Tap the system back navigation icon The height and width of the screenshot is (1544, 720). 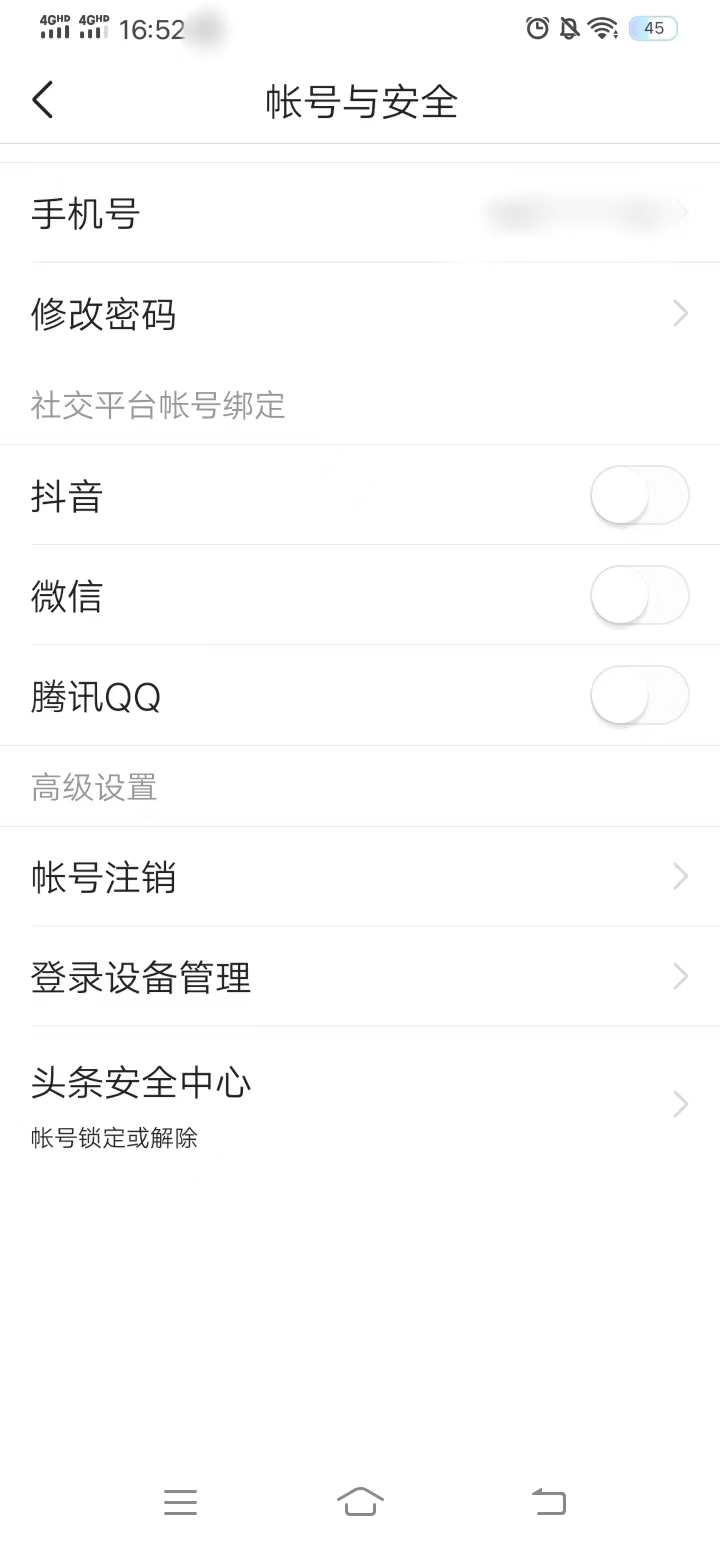pos(548,1502)
